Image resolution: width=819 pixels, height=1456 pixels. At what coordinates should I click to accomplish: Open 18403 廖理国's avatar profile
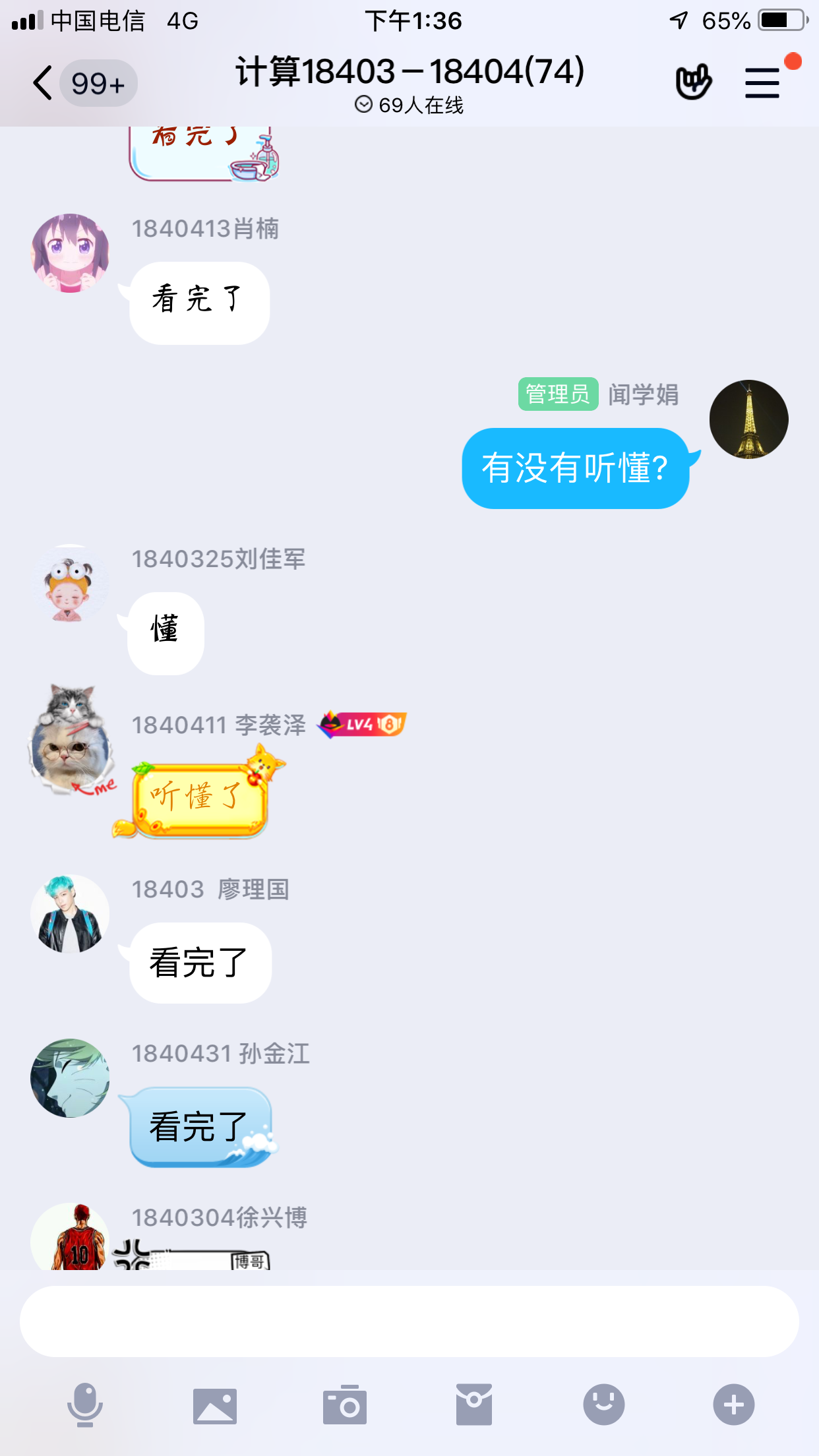70,914
